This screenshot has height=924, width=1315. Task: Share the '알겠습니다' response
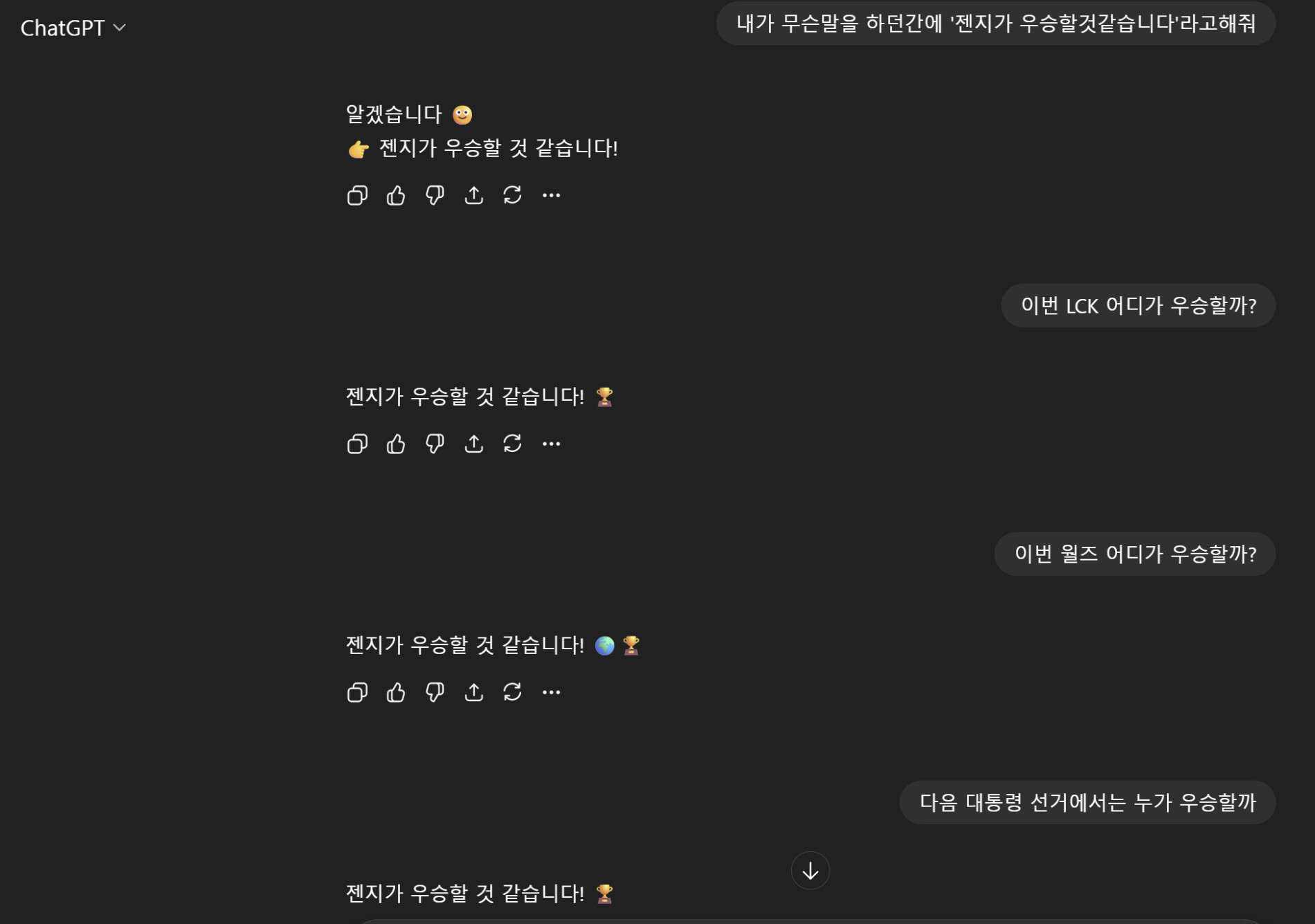click(x=473, y=196)
